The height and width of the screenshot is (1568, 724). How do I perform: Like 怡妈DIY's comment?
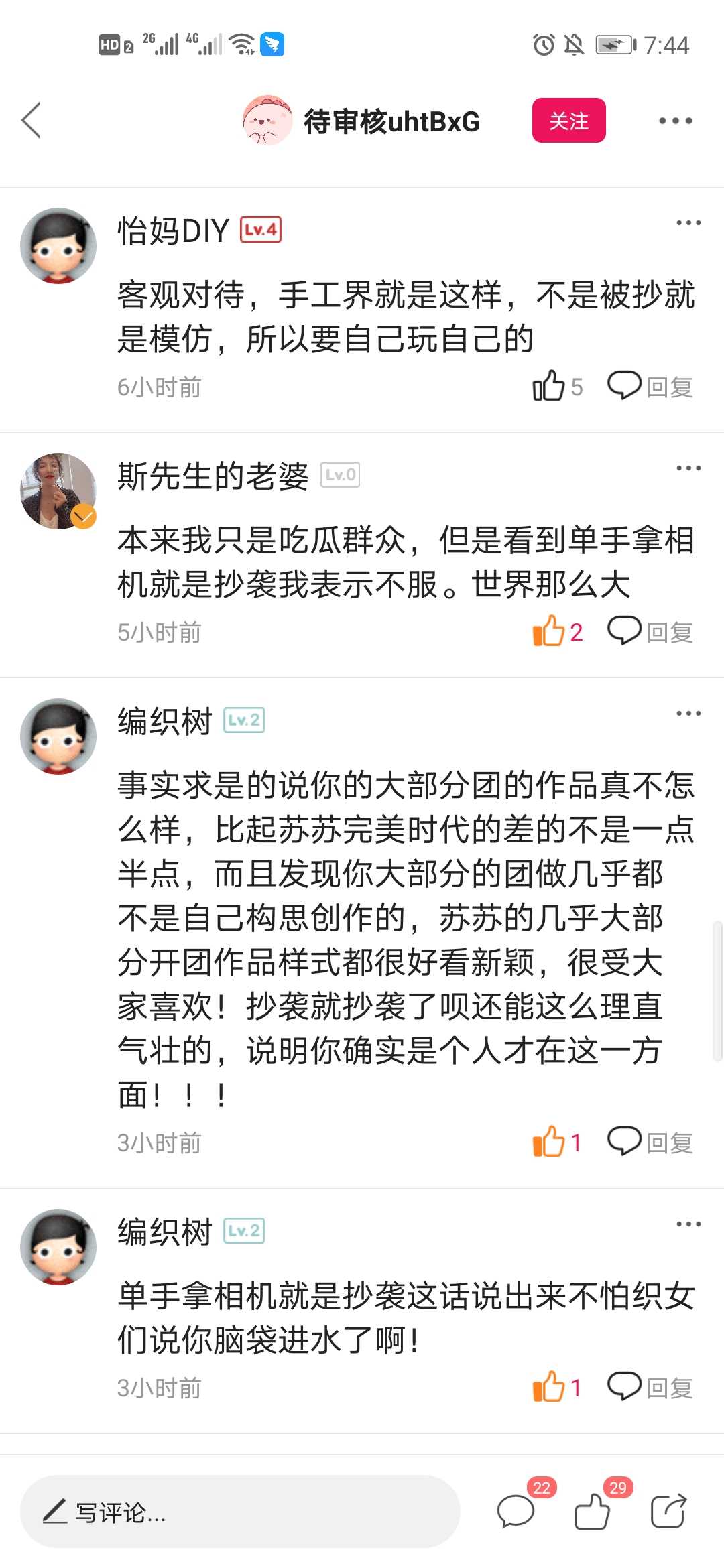[549, 386]
